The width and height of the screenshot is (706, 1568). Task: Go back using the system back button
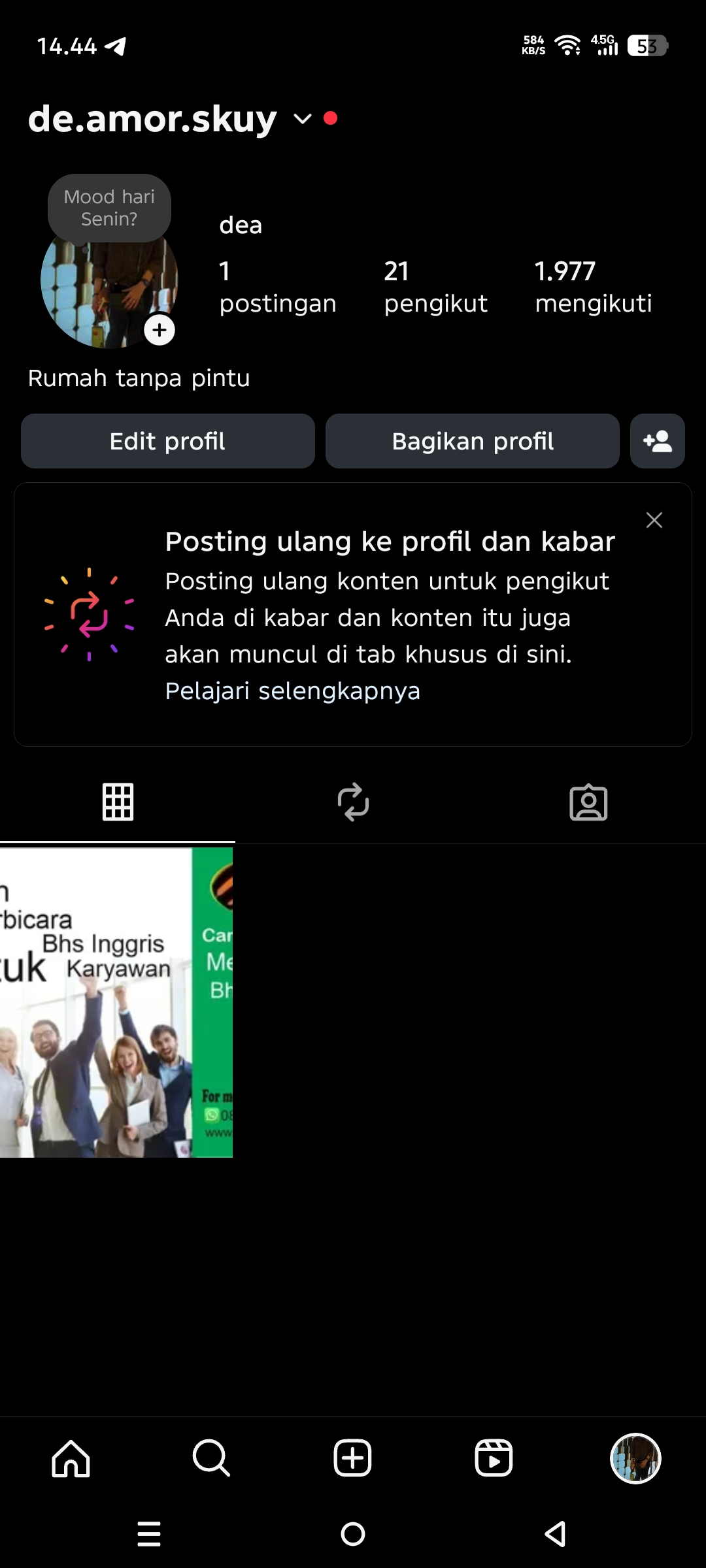(556, 1533)
